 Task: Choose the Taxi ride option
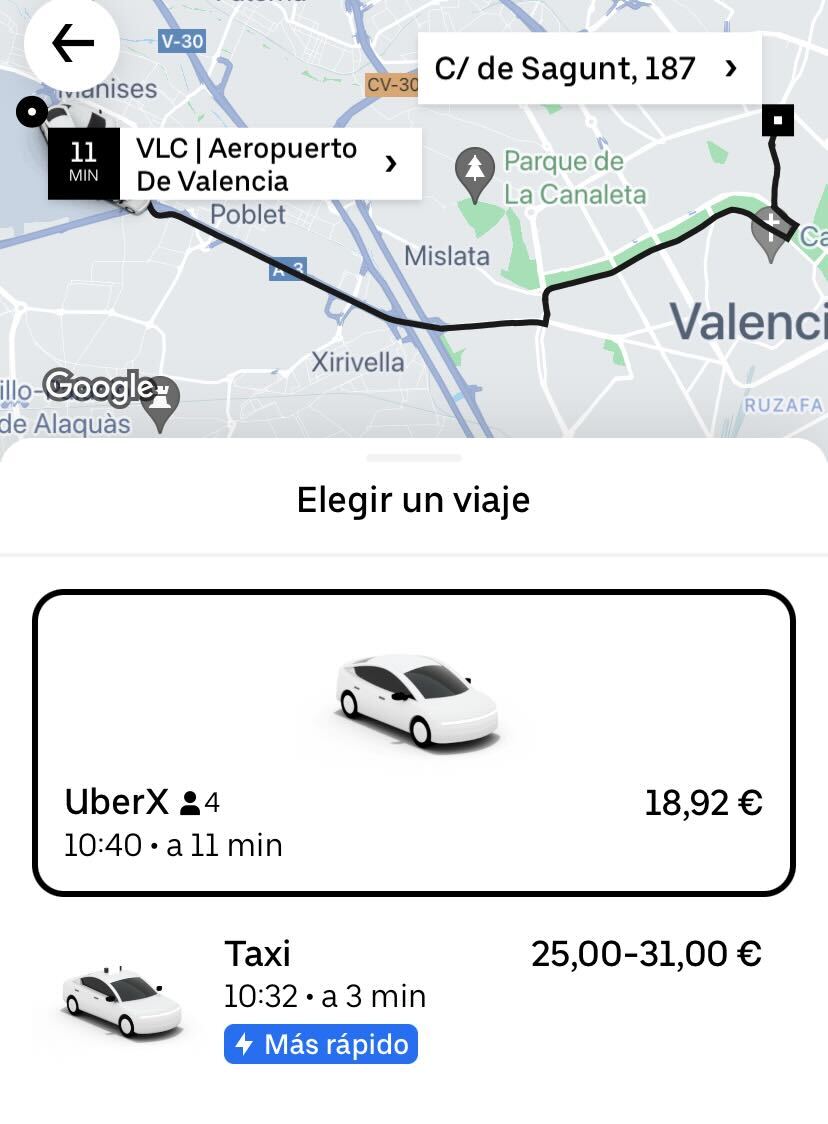(x=414, y=998)
